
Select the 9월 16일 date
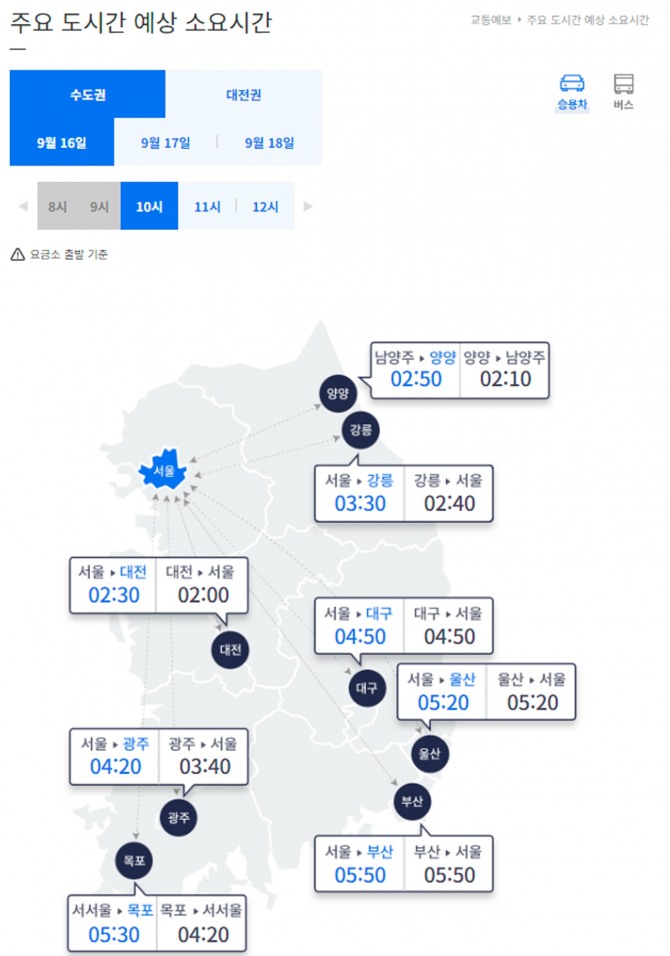pyautogui.click(x=62, y=143)
